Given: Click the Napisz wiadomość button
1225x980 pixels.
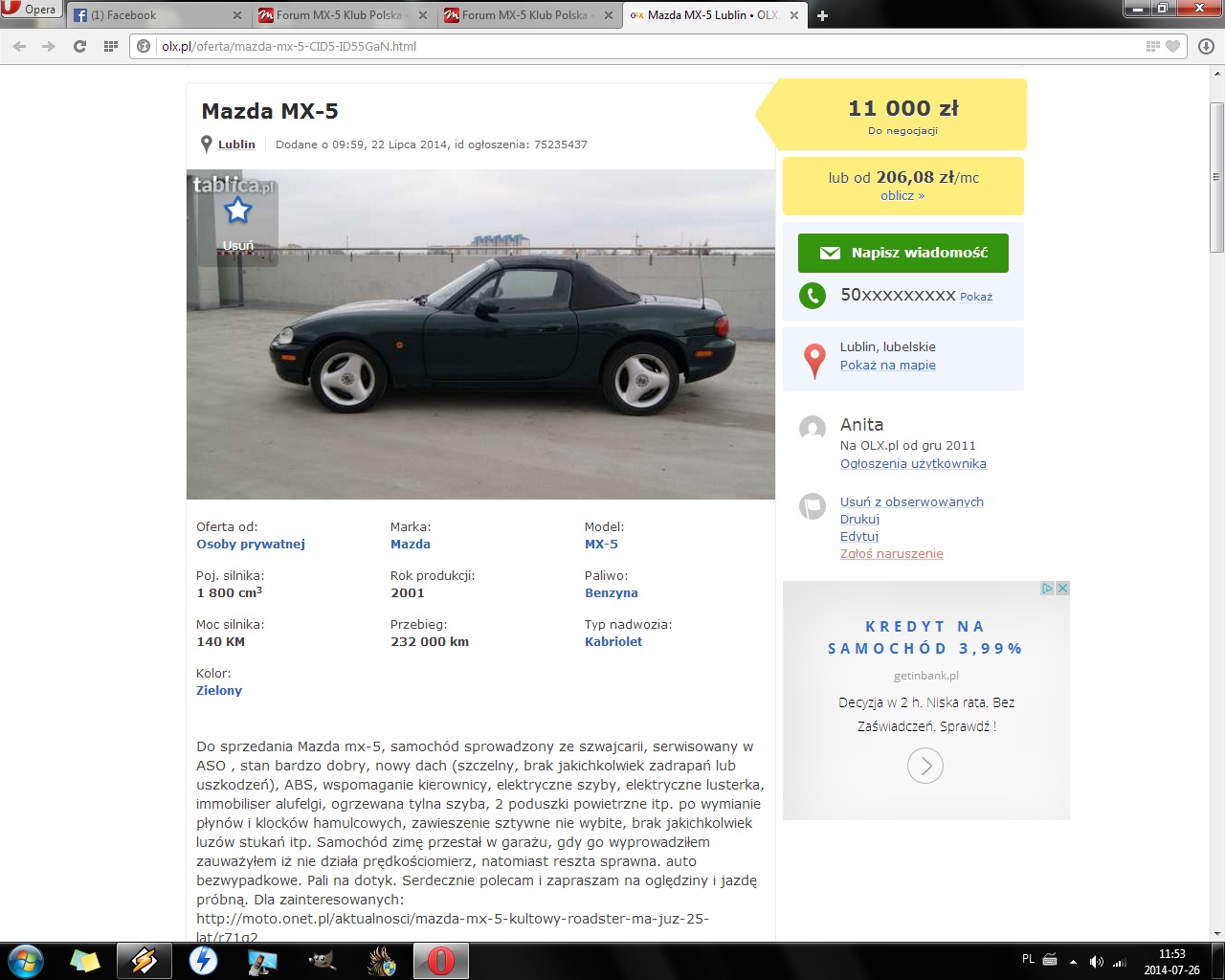Looking at the screenshot, I should (x=902, y=253).
